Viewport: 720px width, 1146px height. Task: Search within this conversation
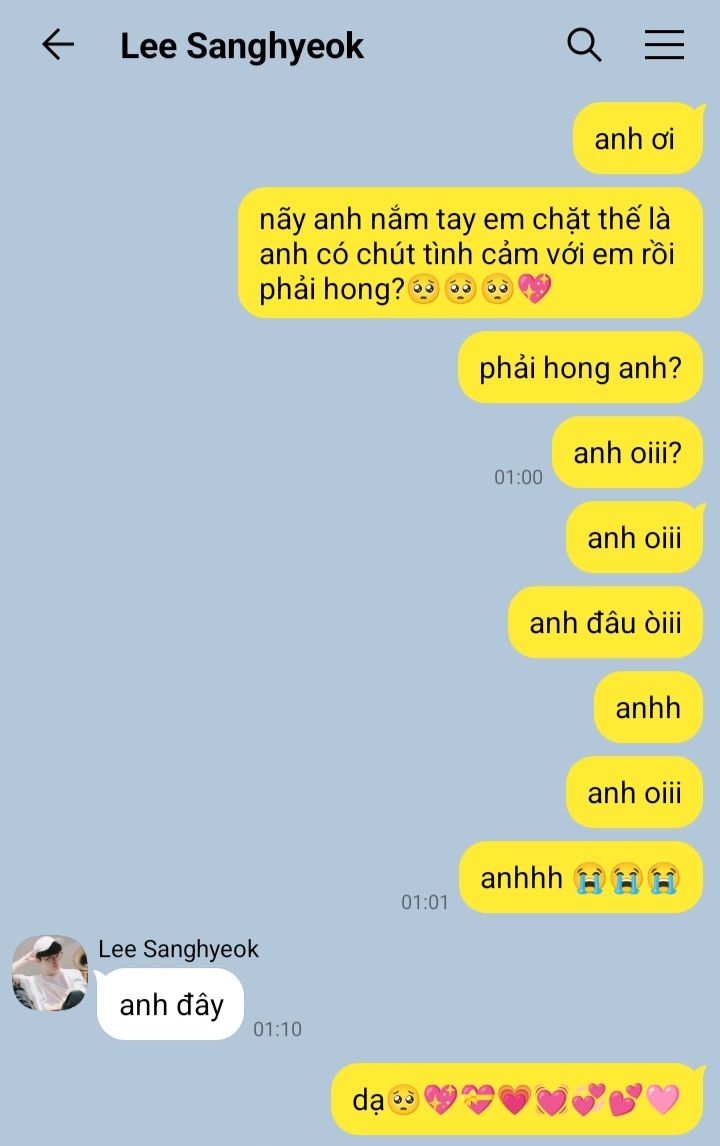pos(584,45)
